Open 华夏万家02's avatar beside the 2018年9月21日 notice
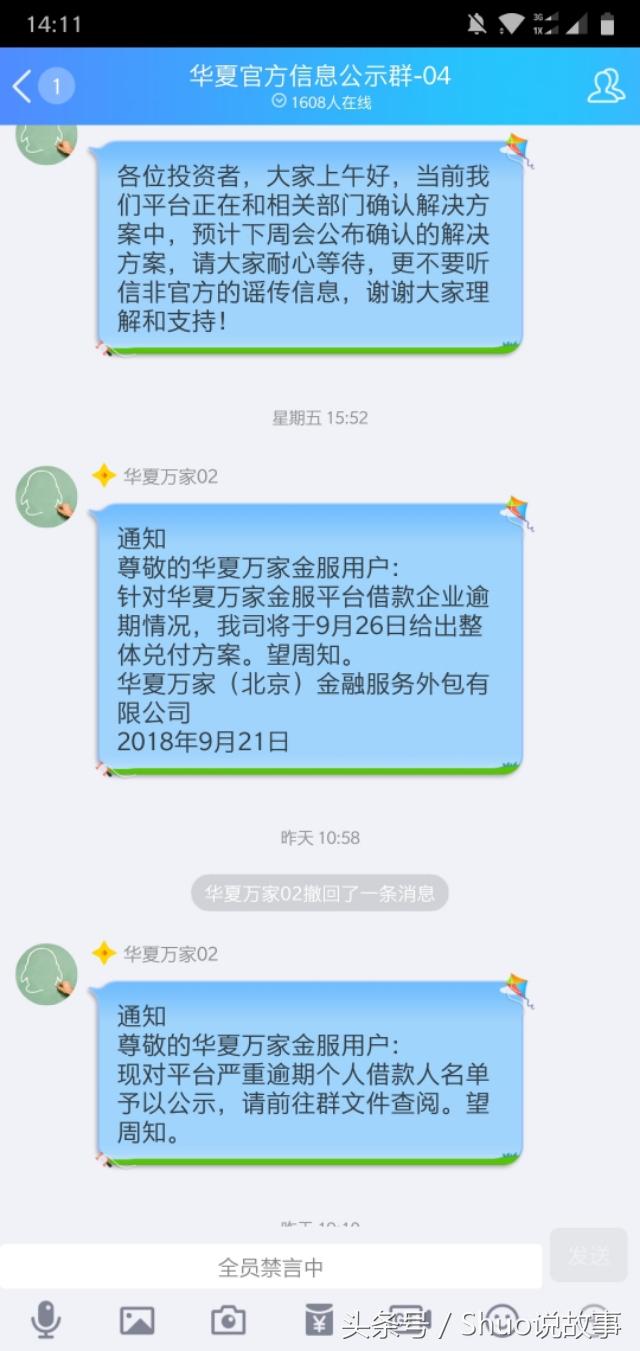The width and height of the screenshot is (640, 1351). point(46,496)
